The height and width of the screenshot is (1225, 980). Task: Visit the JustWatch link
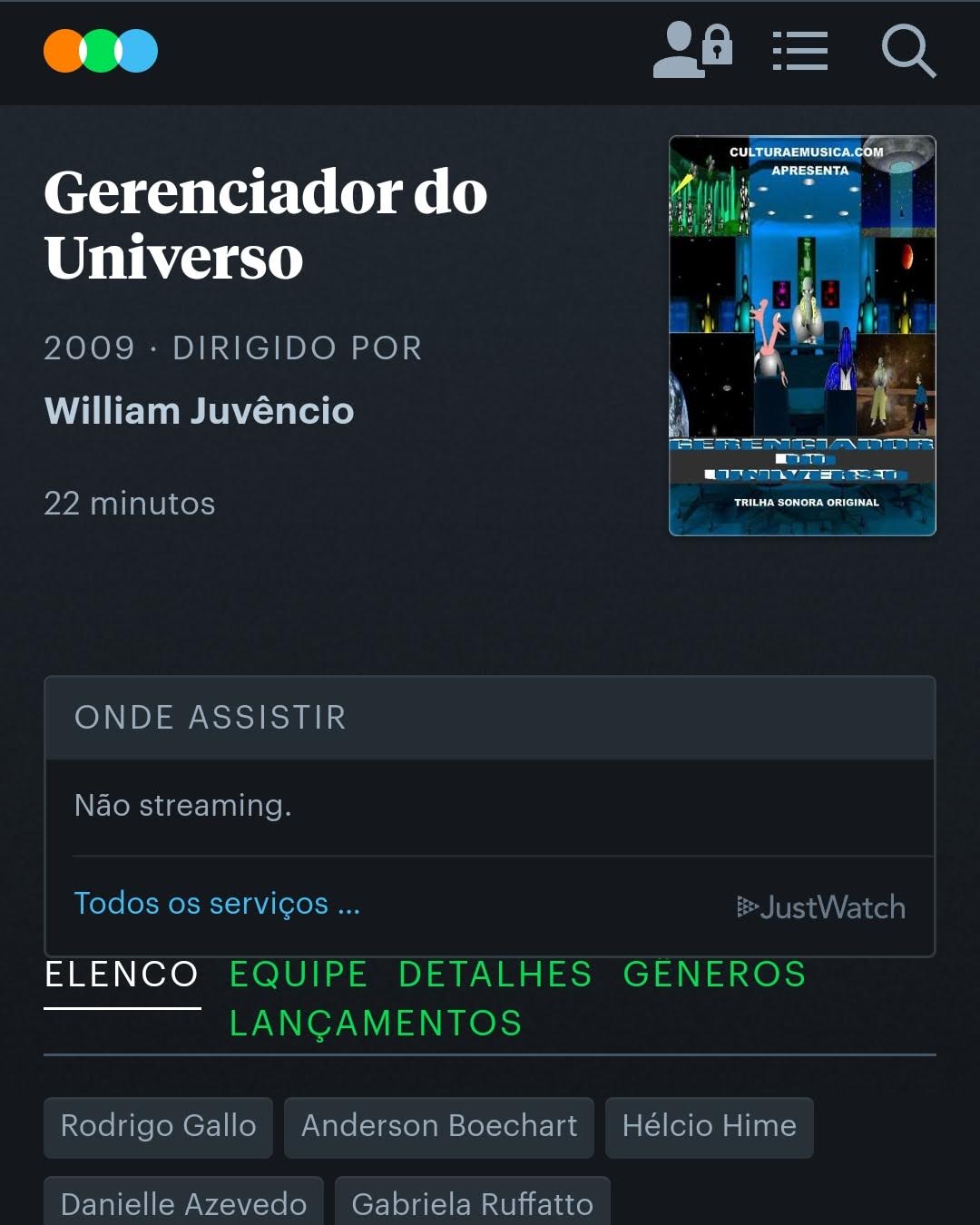pyautogui.click(x=821, y=906)
